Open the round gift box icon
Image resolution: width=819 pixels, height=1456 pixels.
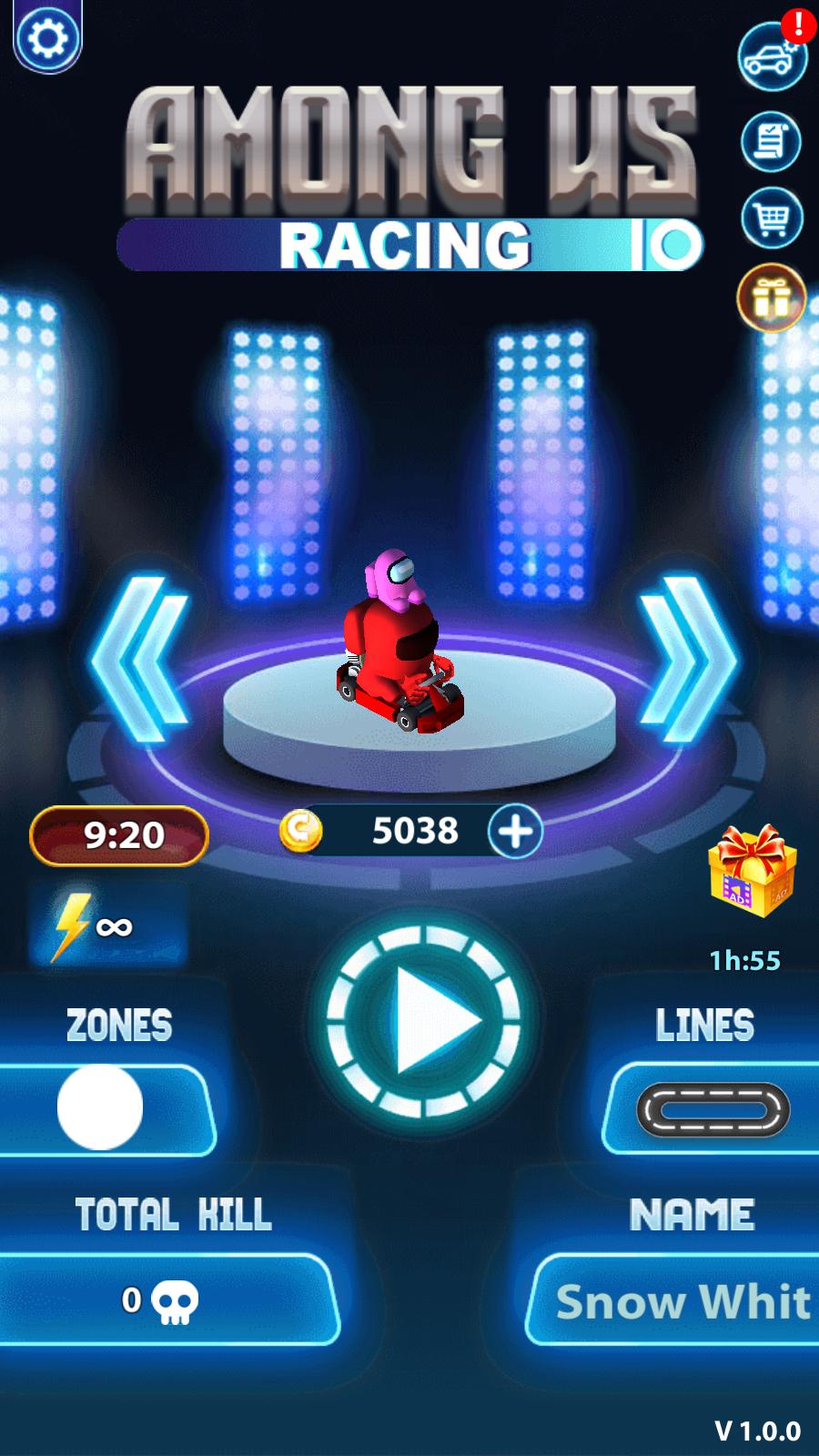(x=771, y=298)
